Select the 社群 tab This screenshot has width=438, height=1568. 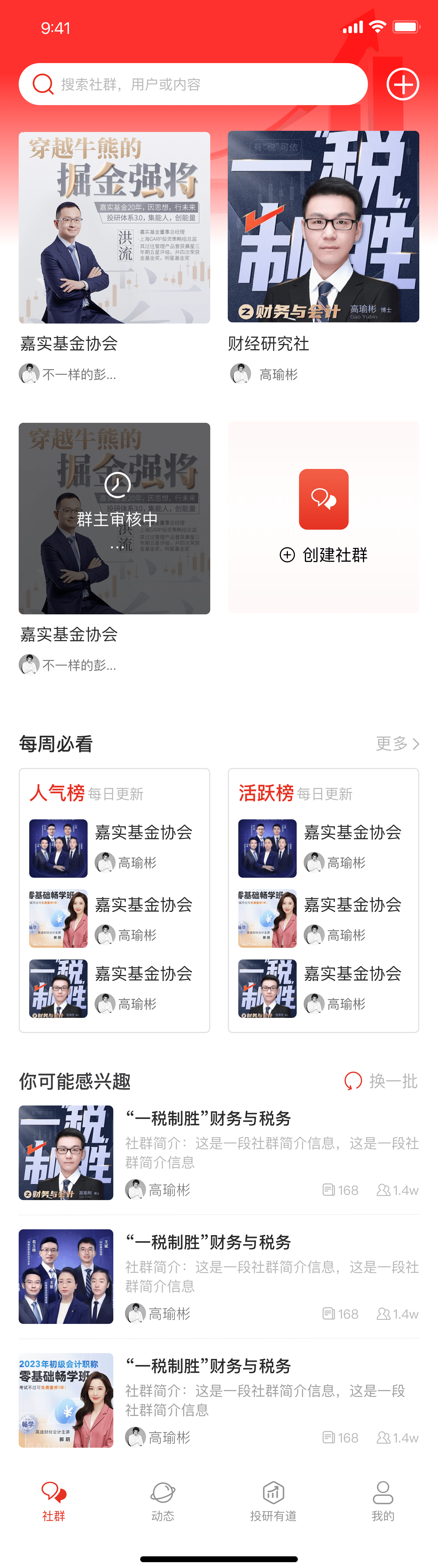(x=53, y=1501)
